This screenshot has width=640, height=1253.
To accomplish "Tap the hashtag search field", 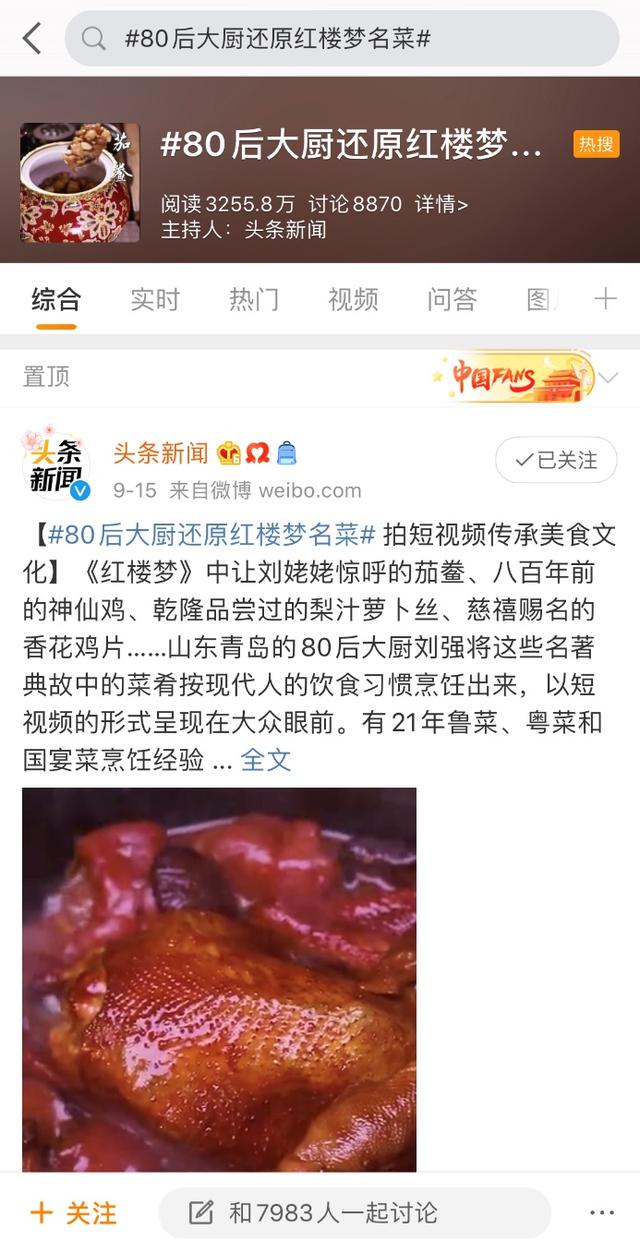I will click(340, 39).
